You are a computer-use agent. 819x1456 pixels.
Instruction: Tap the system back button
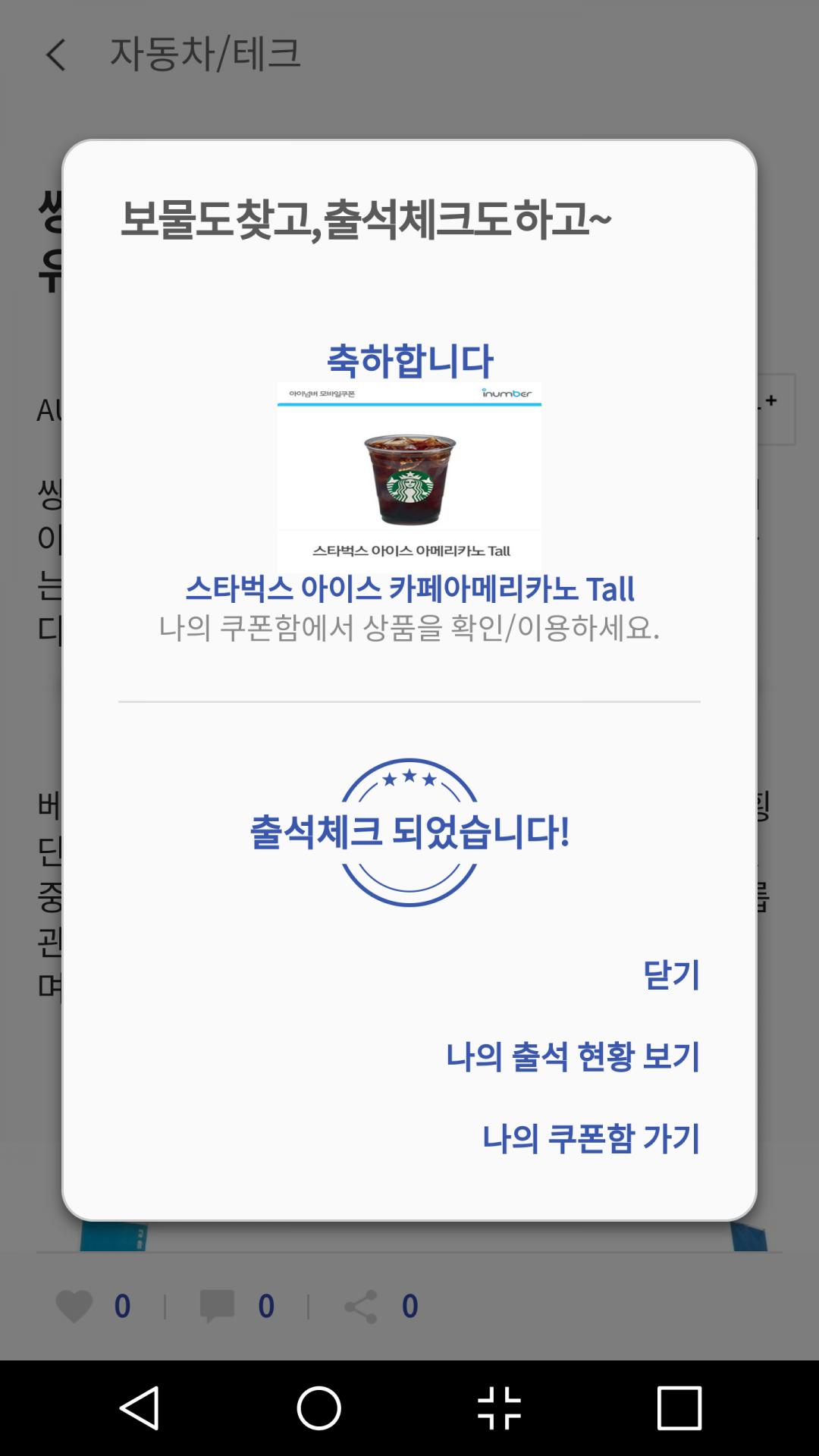[140, 1408]
